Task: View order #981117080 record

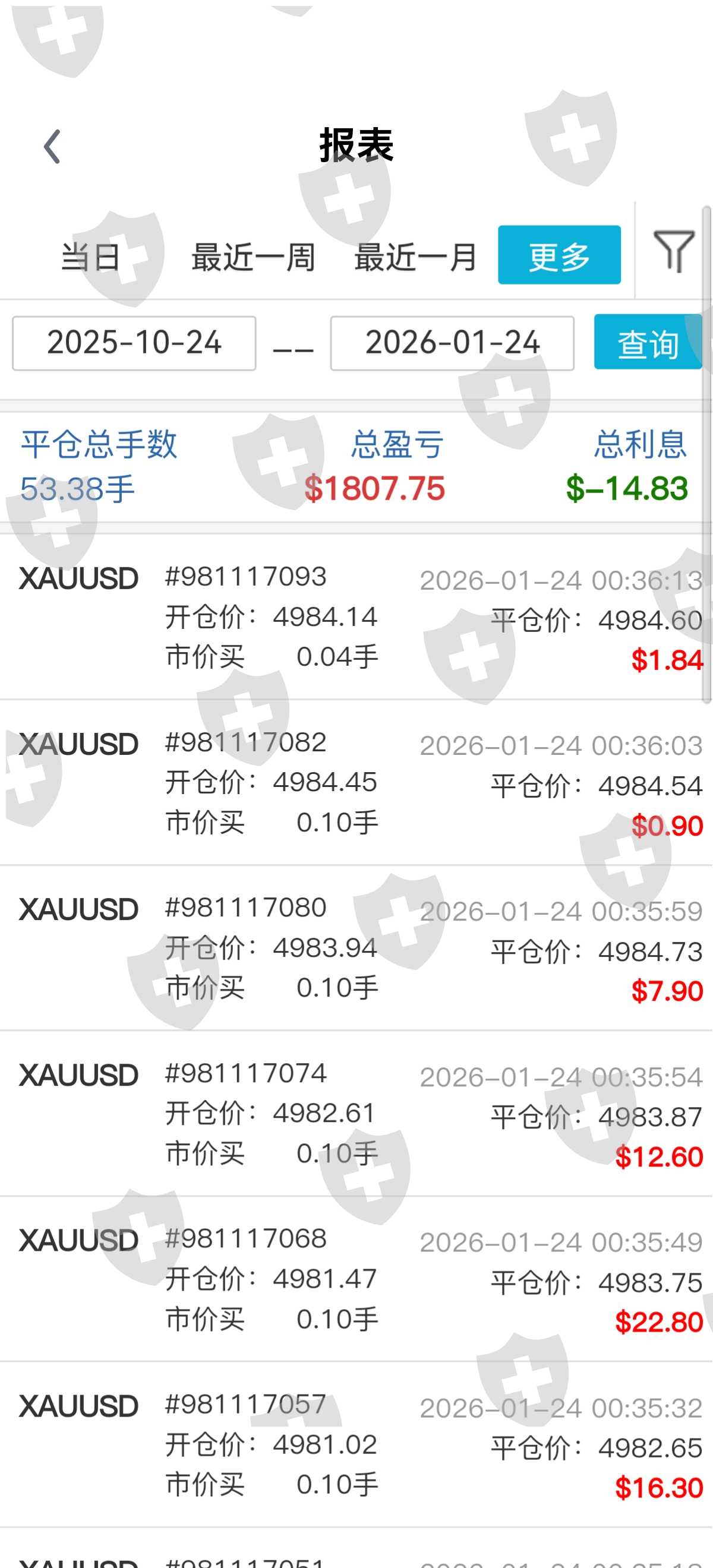Action: click(356, 949)
